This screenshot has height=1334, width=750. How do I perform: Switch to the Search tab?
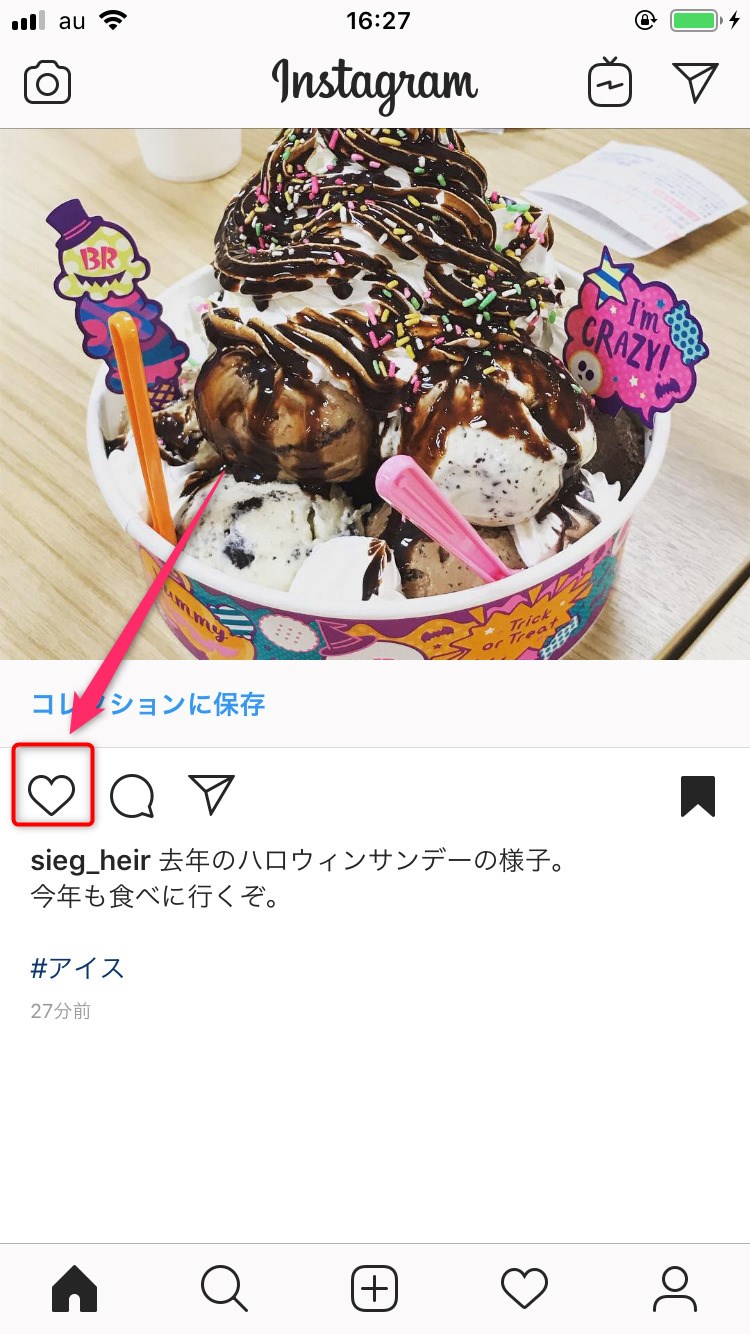(x=224, y=1289)
